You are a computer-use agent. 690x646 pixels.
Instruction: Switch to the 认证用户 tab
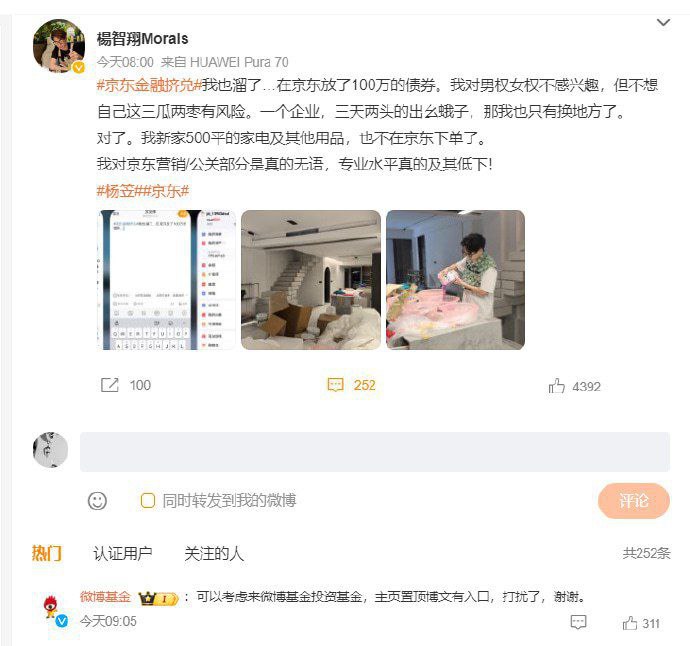point(123,553)
